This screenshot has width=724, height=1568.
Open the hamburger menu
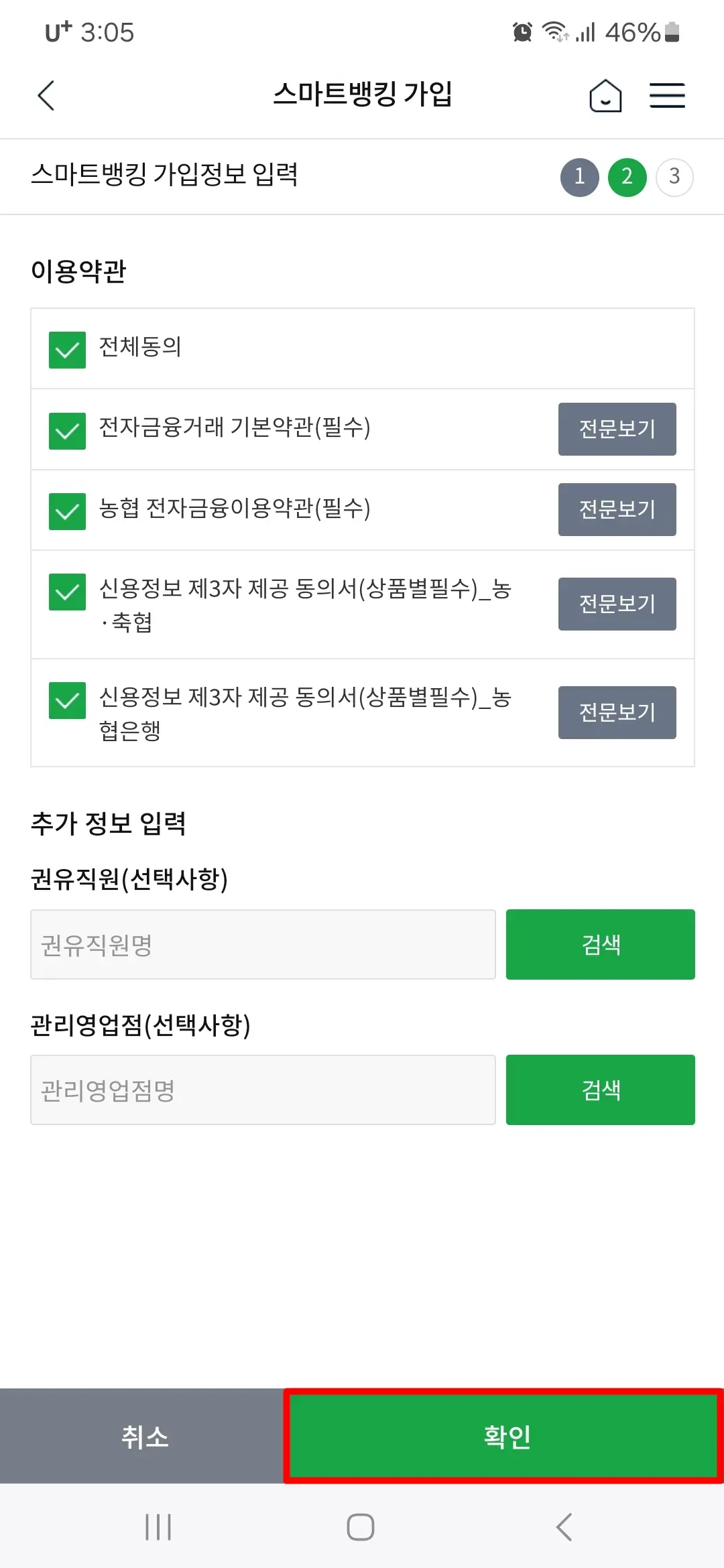coord(667,95)
